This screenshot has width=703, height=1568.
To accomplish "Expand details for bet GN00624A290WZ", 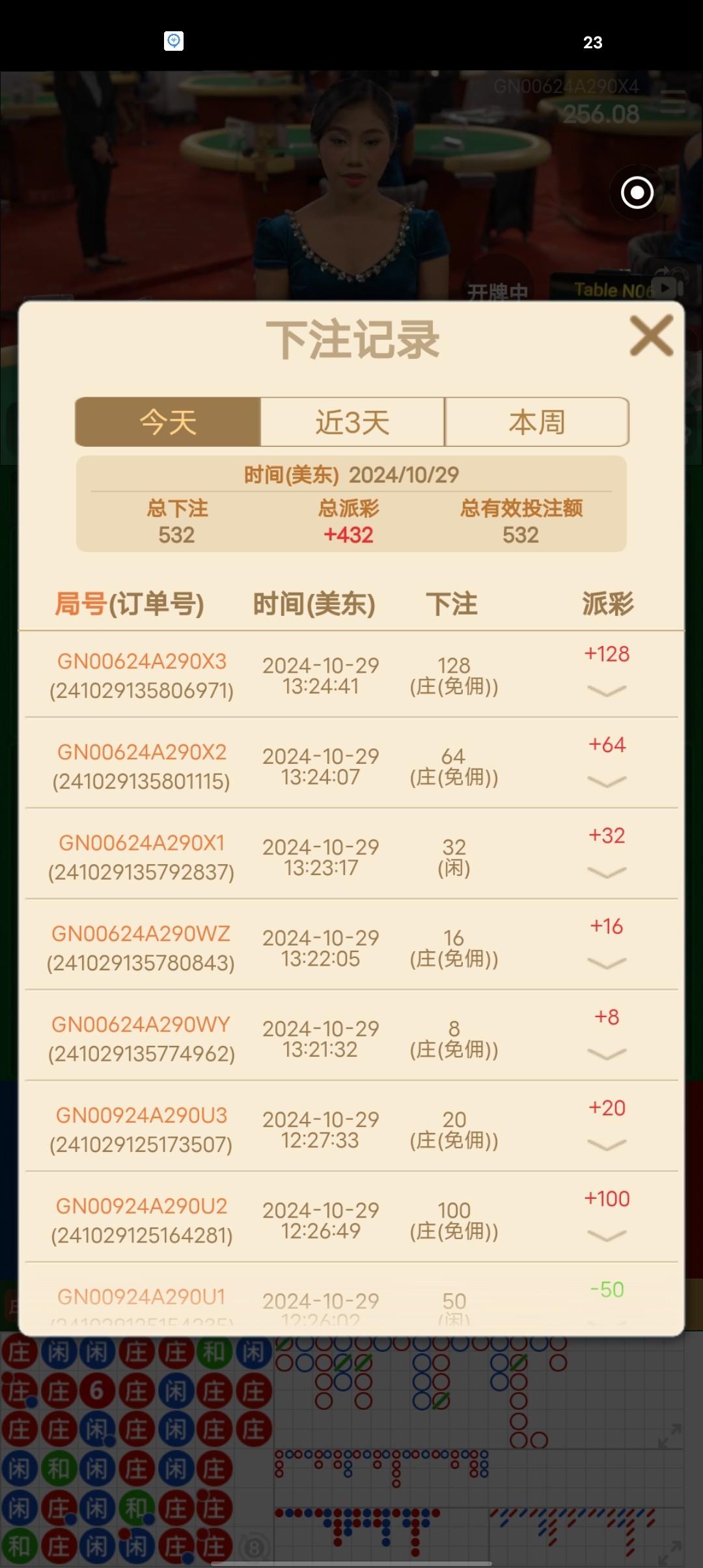I will [607, 962].
